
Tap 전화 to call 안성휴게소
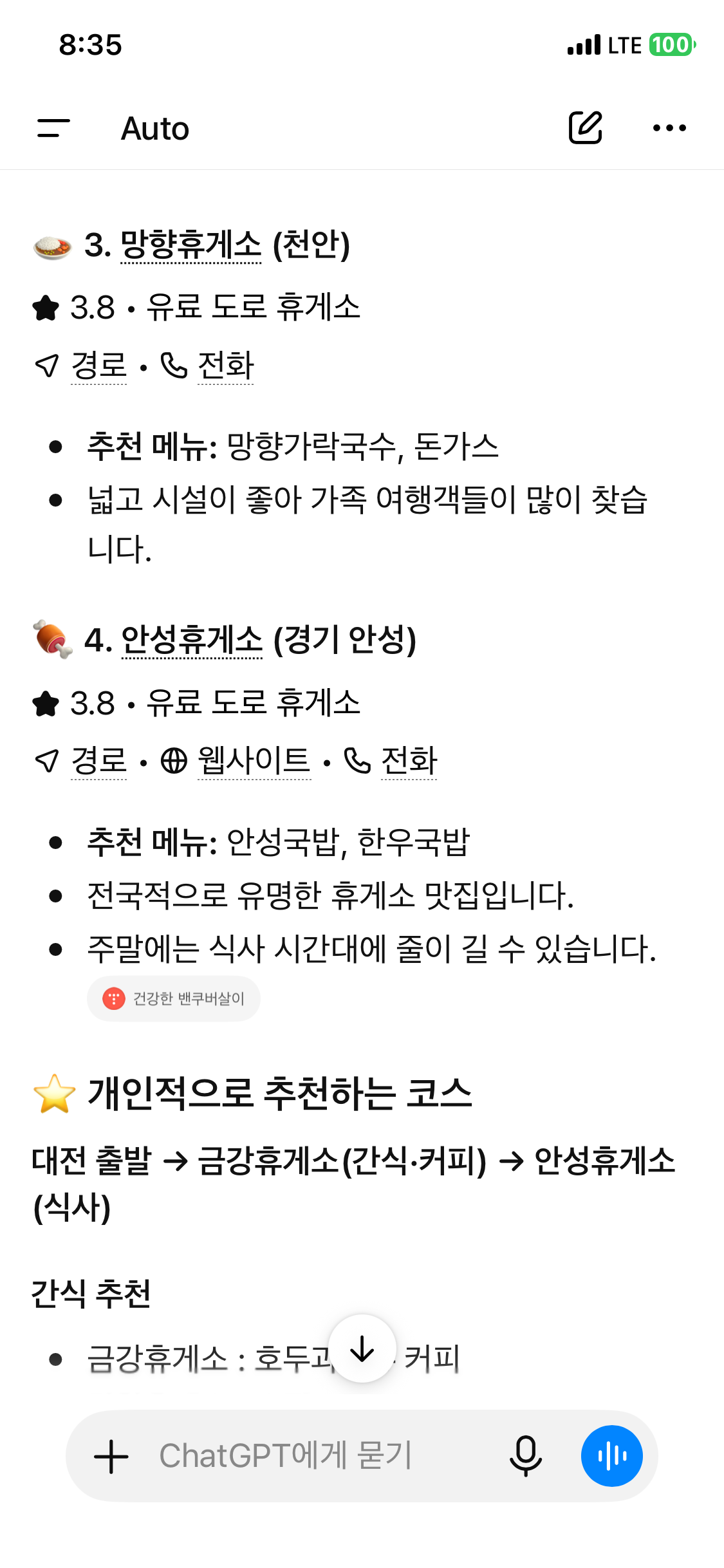click(x=409, y=761)
